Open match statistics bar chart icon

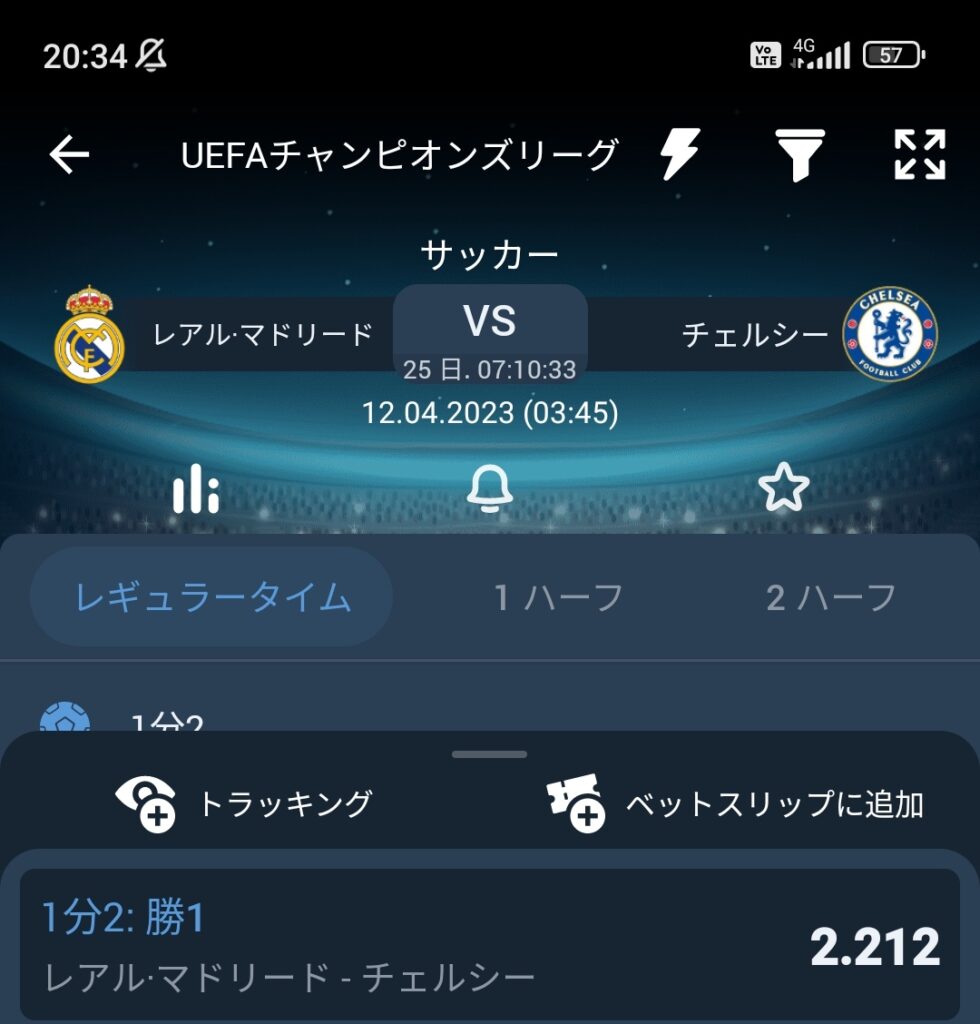click(x=196, y=489)
